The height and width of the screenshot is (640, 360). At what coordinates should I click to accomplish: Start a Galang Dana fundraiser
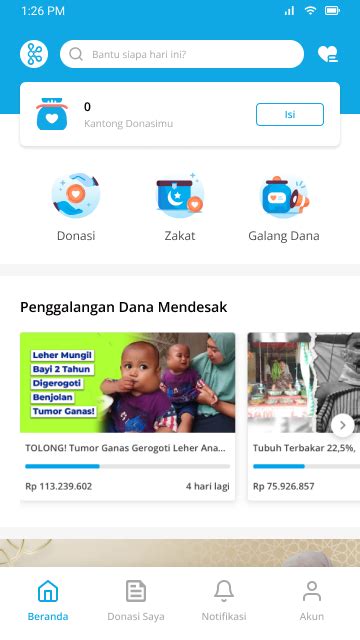click(x=284, y=207)
